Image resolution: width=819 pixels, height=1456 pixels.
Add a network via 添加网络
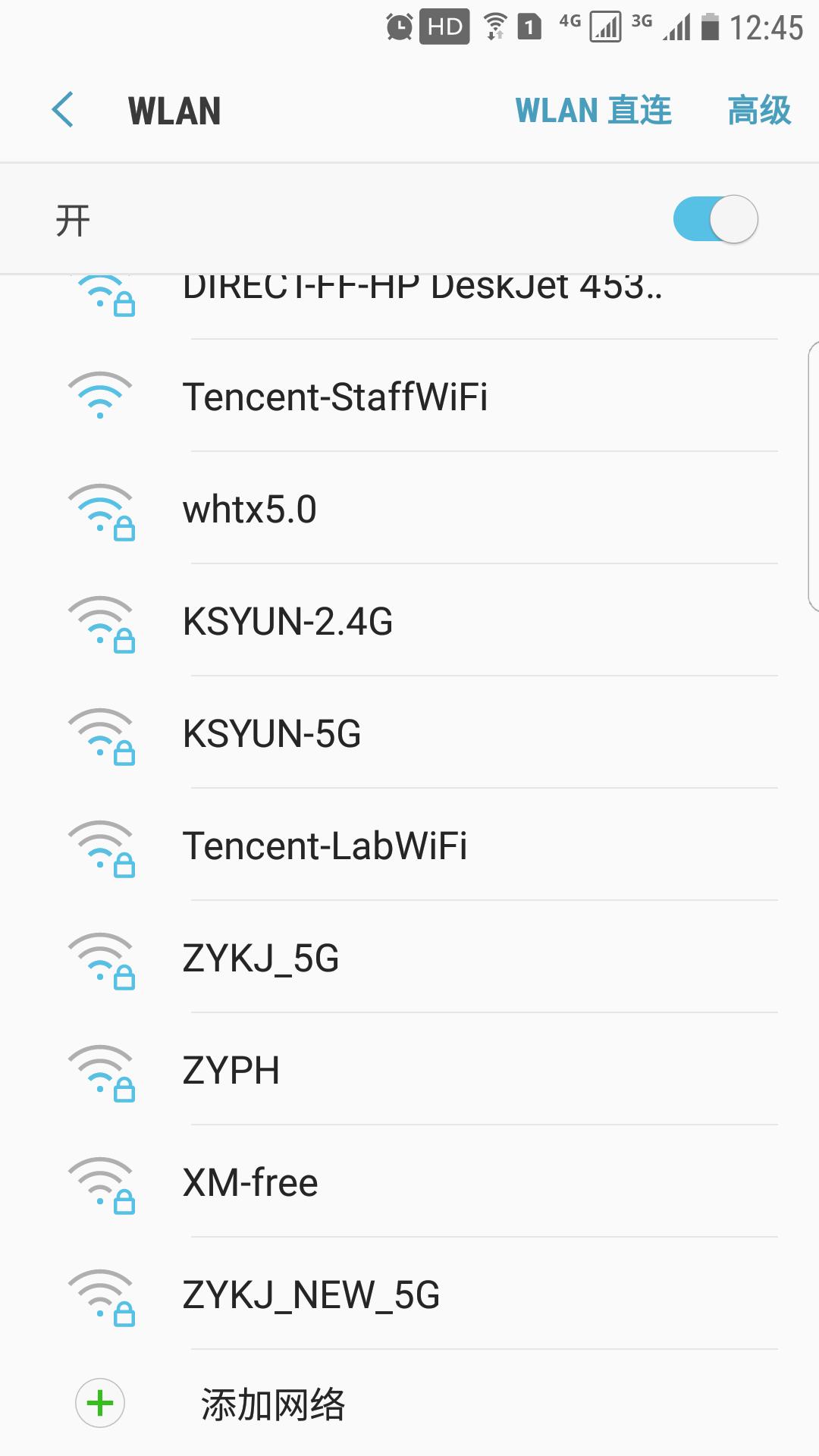[273, 1404]
